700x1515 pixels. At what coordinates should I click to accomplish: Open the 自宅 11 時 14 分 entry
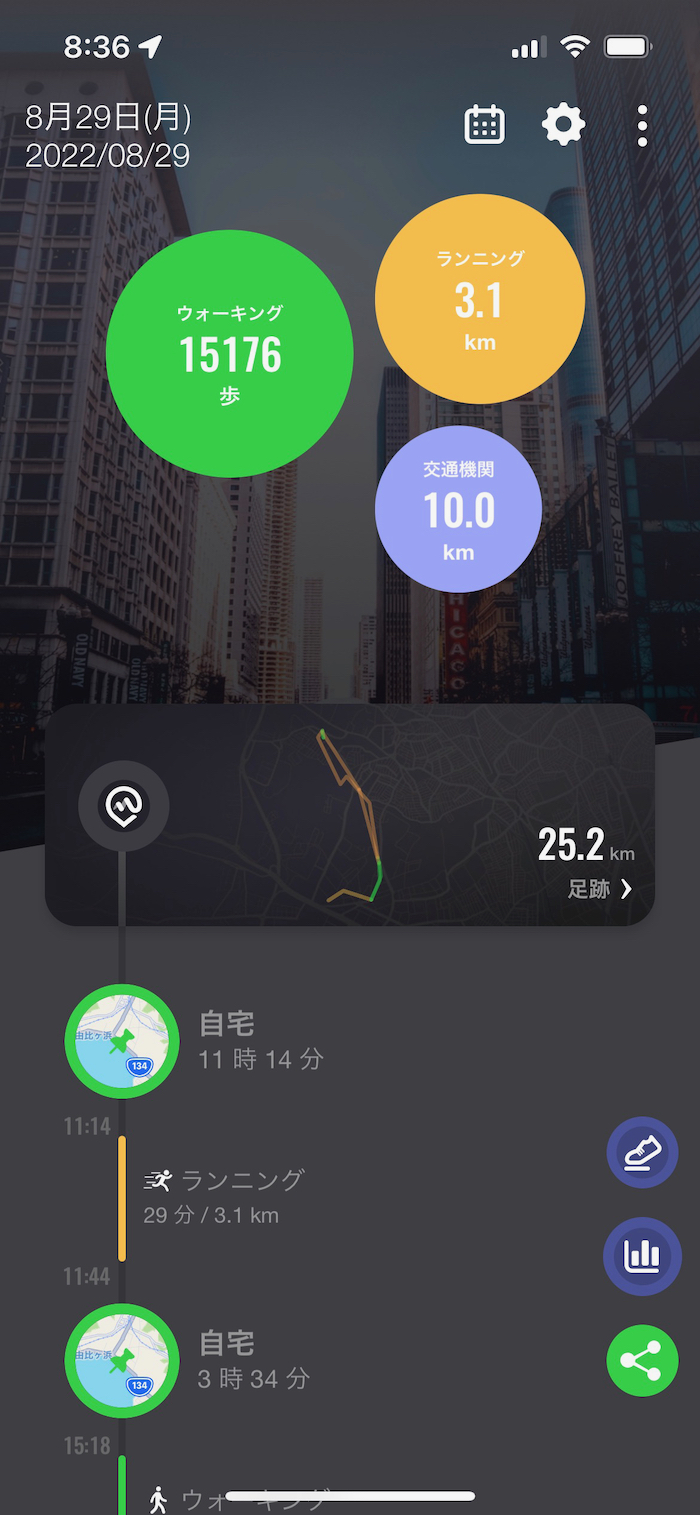pos(260,1041)
